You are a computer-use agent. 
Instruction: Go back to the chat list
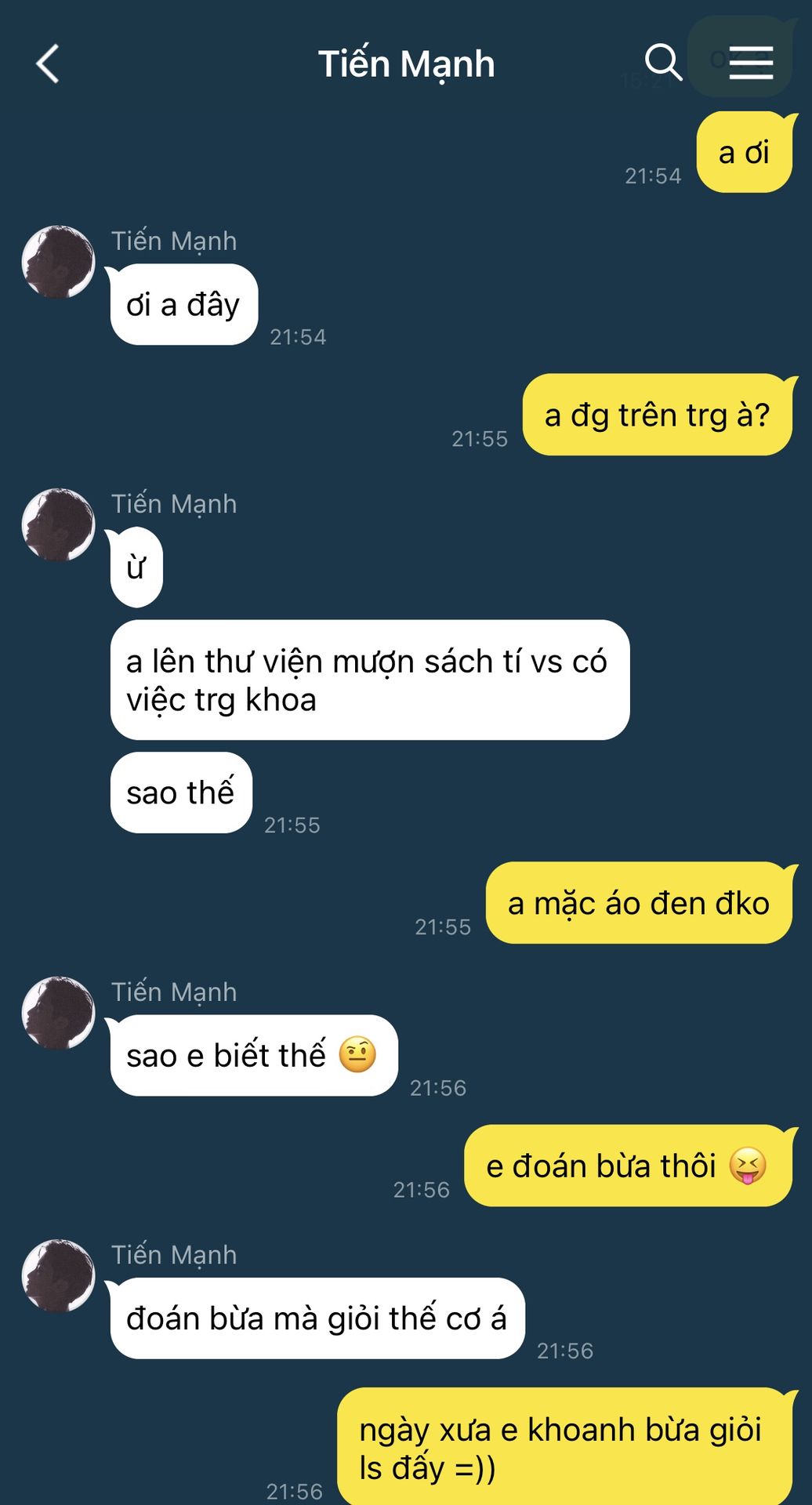49,64
